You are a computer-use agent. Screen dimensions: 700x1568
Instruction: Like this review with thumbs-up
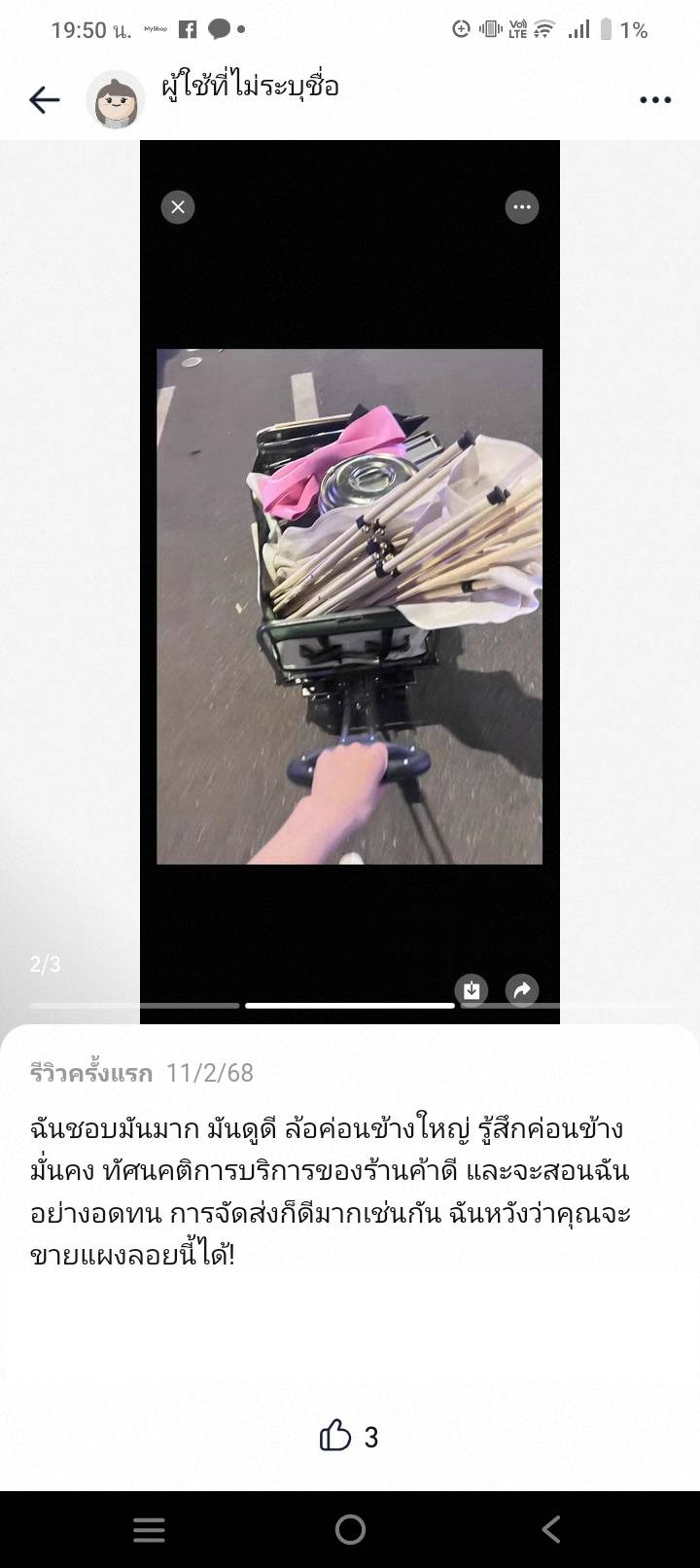(x=335, y=1436)
